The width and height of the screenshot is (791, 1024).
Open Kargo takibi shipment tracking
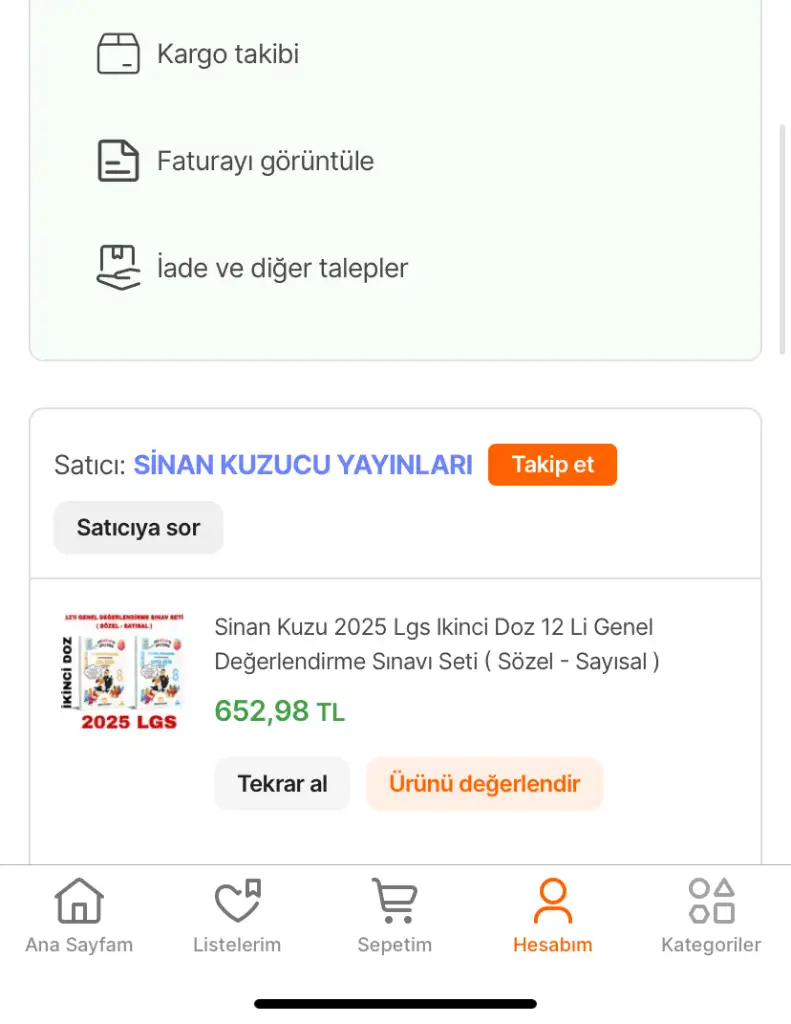point(227,54)
